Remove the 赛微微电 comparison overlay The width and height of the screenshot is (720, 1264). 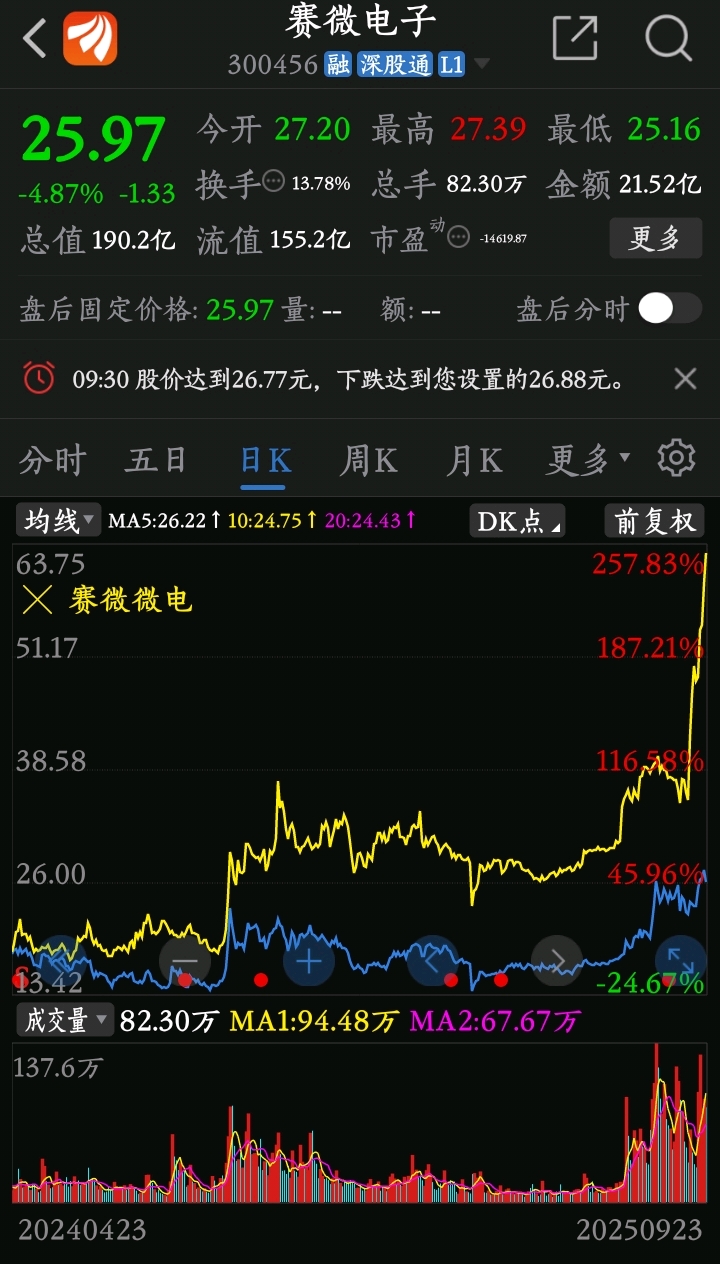37,600
